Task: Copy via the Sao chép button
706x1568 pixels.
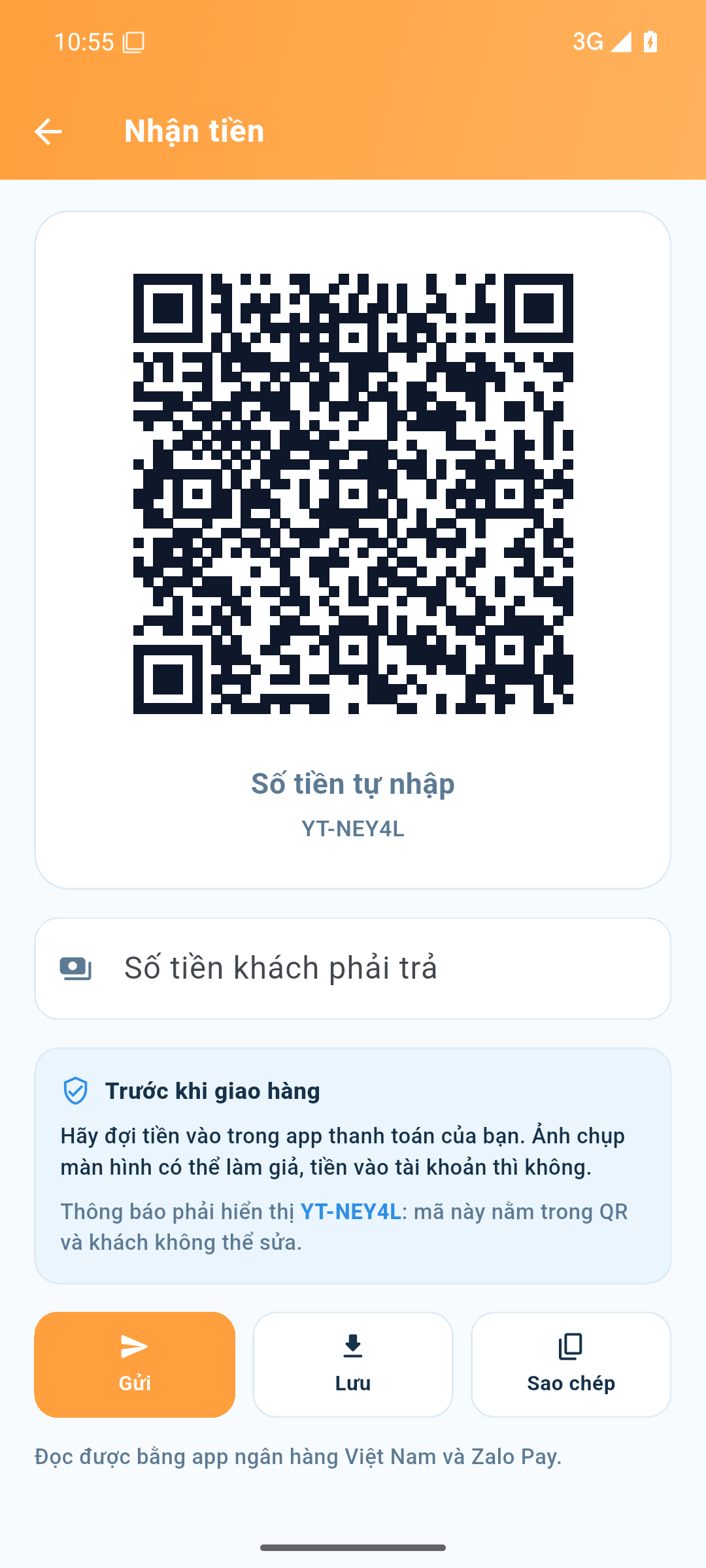Action: tap(571, 1364)
